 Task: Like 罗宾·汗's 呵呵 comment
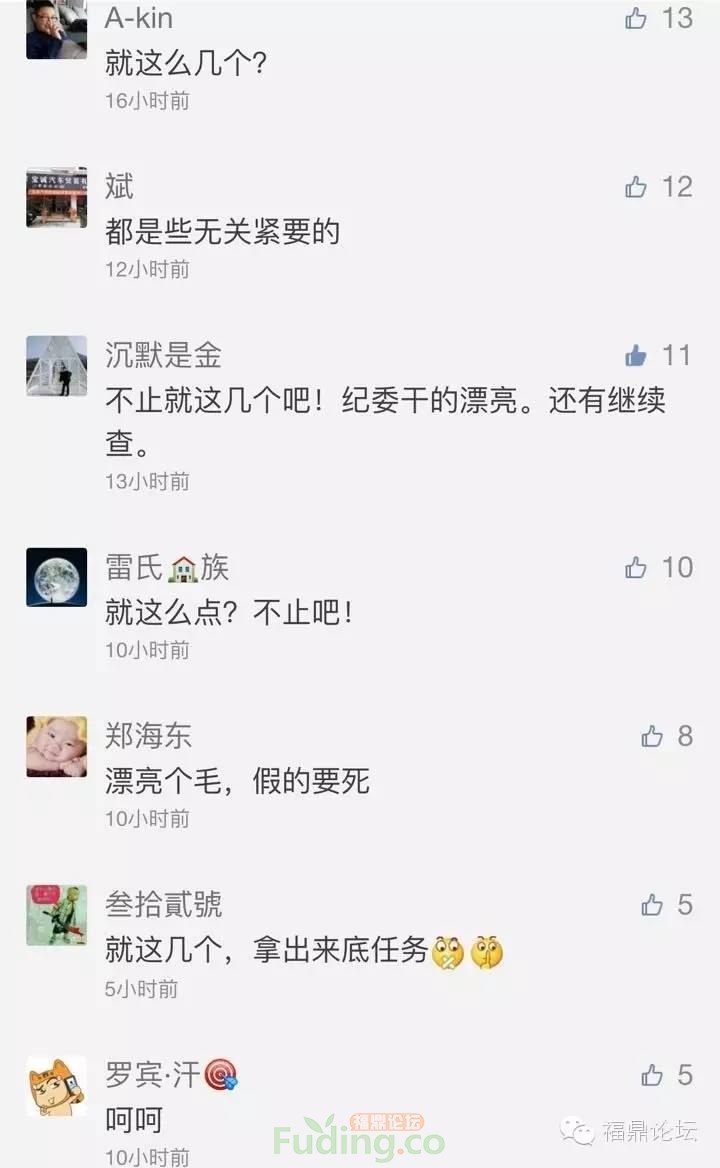tap(652, 1075)
